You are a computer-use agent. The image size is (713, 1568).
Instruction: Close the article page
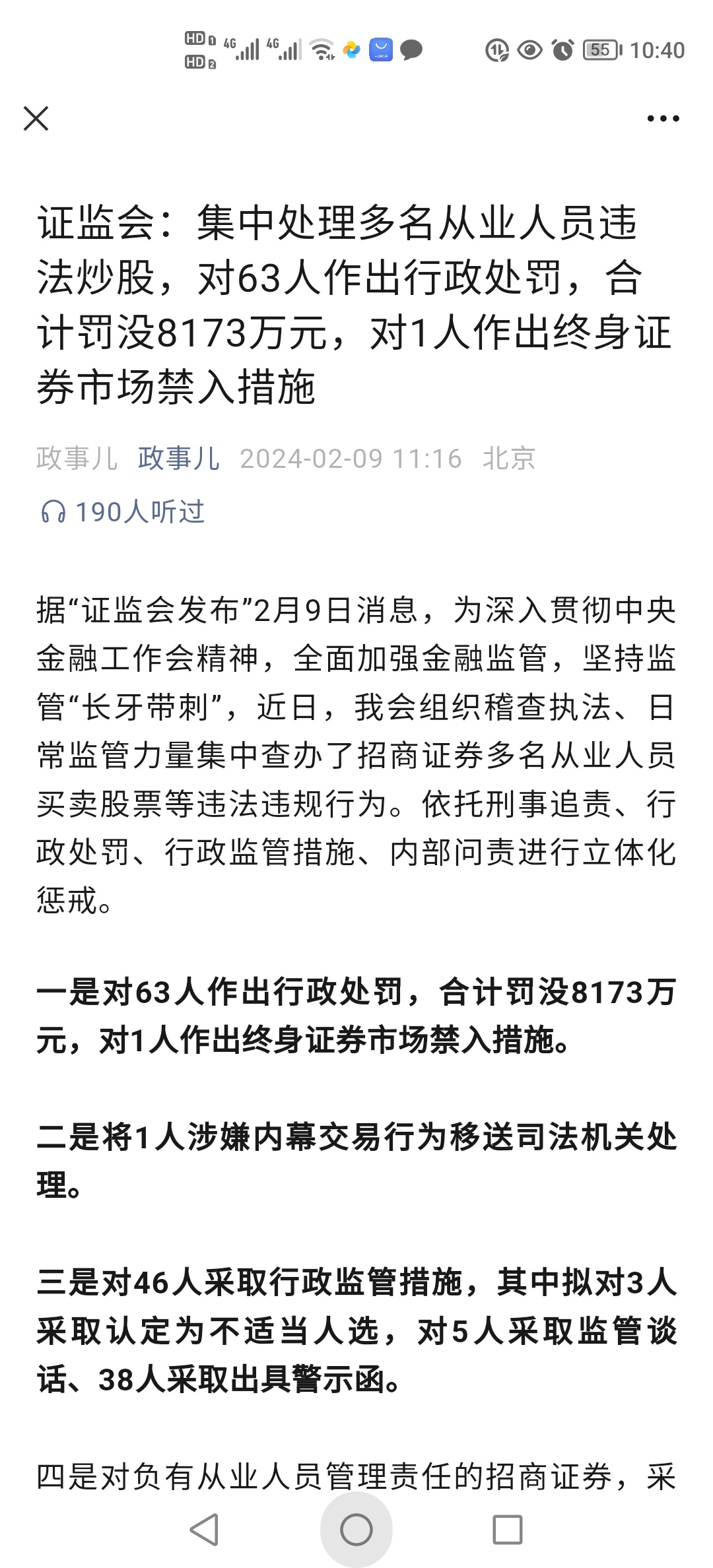pyautogui.click(x=36, y=119)
